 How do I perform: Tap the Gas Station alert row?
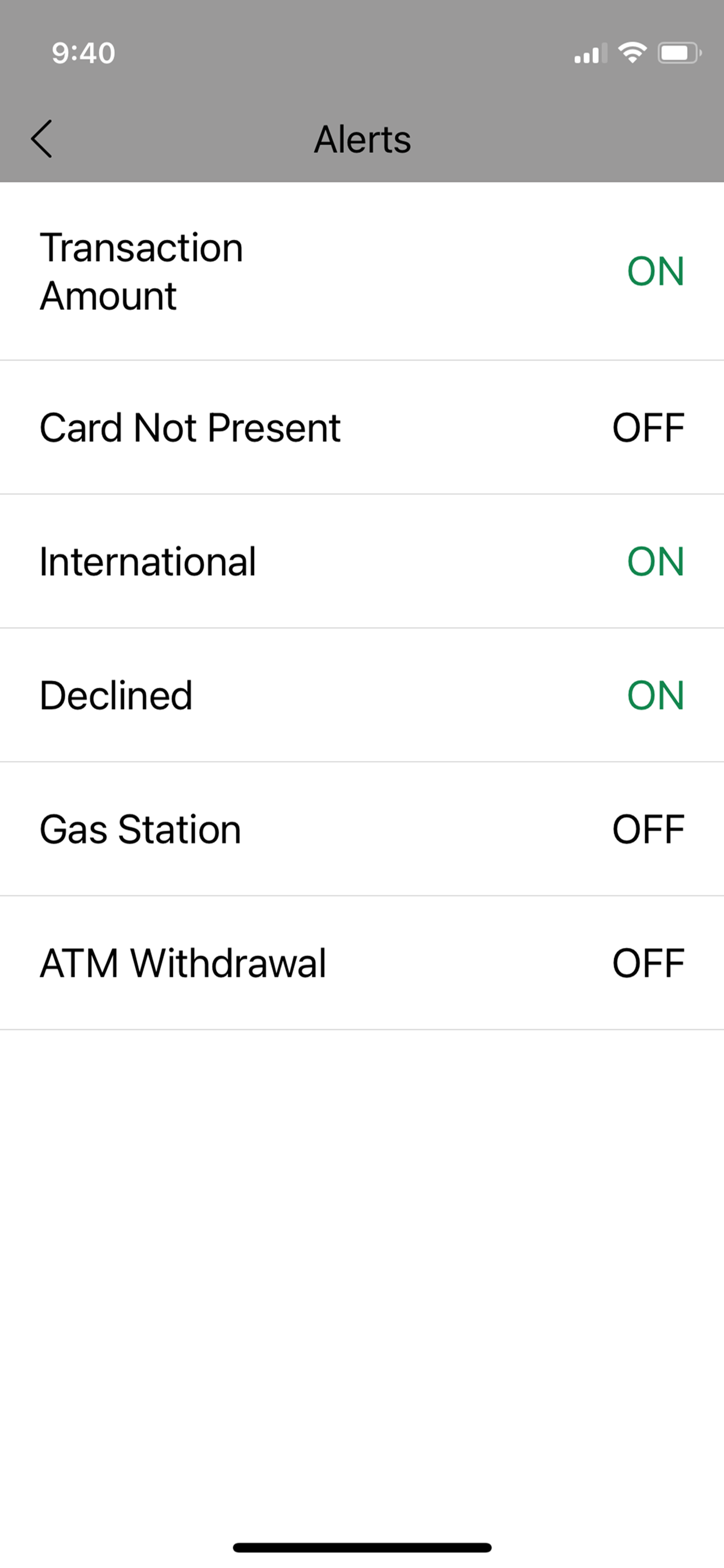pyautogui.click(x=362, y=829)
